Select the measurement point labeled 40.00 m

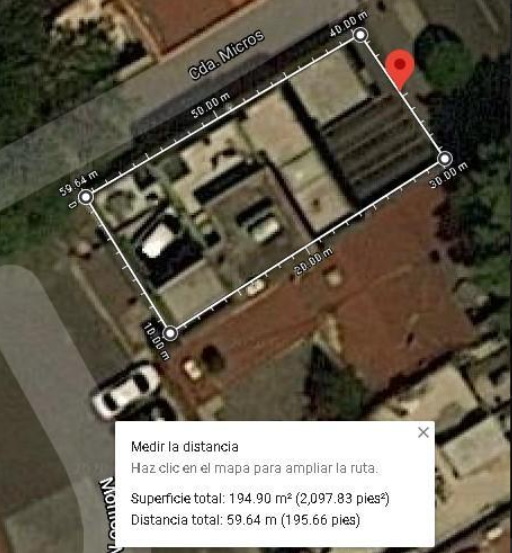click(360, 35)
